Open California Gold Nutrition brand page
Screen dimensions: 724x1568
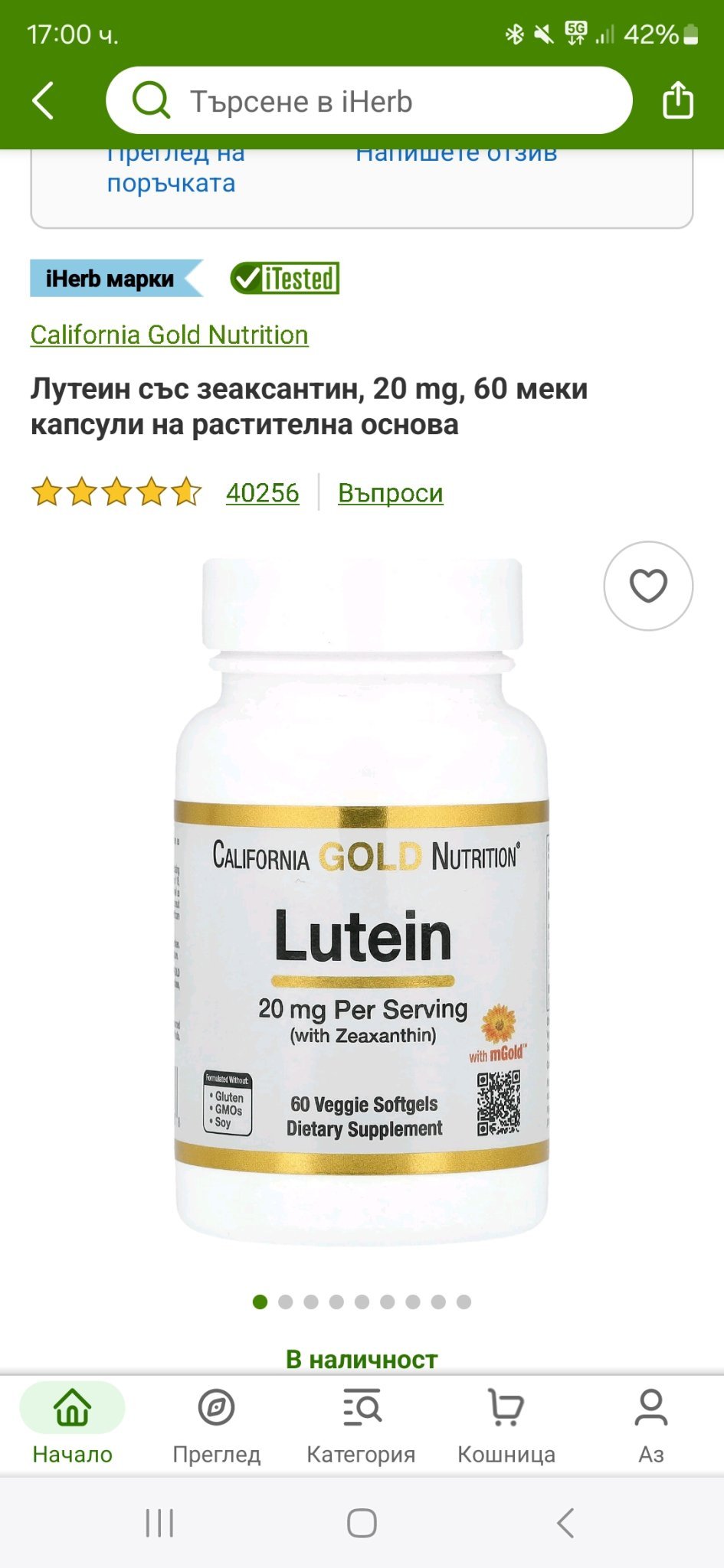169,335
